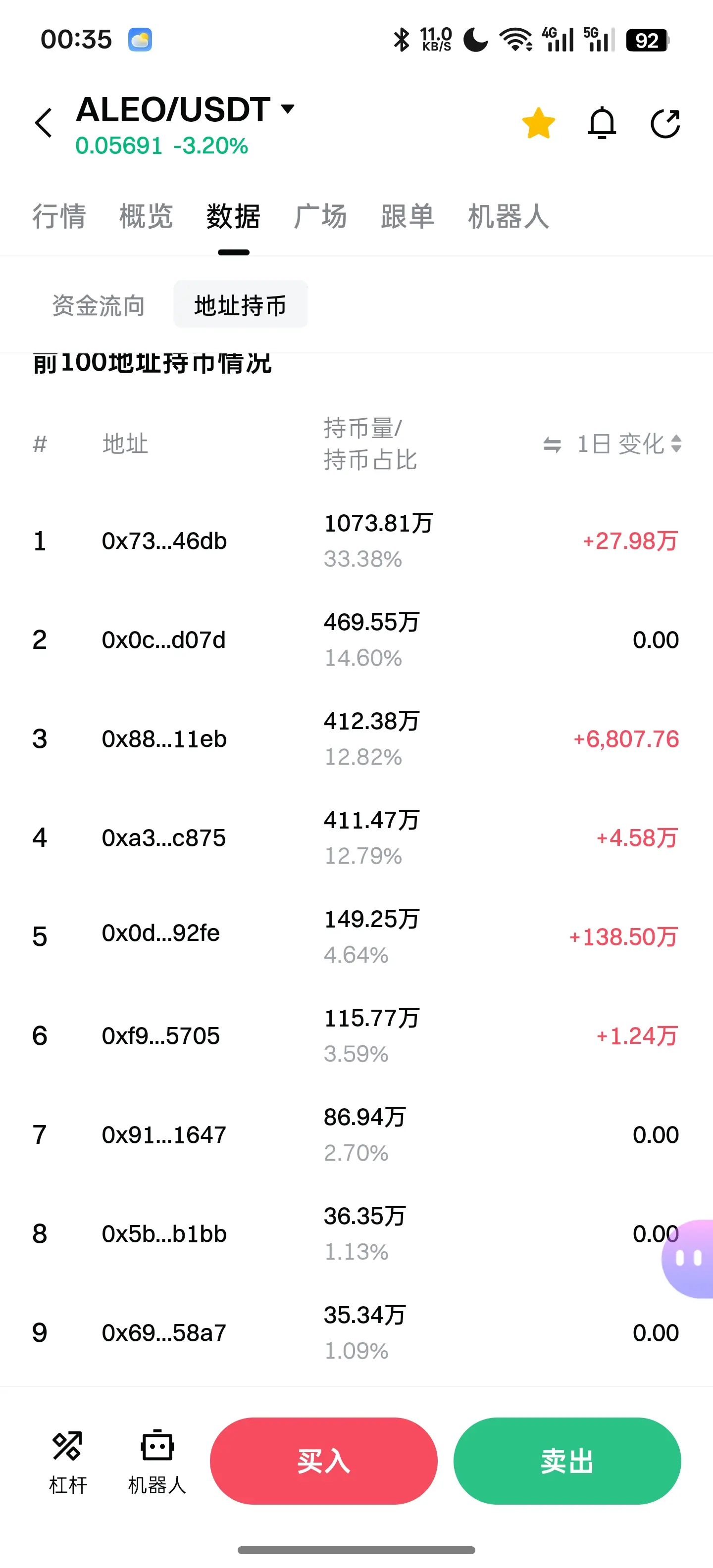Open the floating assistant bubble
Image resolution: width=713 pixels, height=1568 pixels.
pyautogui.click(x=689, y=1258)
